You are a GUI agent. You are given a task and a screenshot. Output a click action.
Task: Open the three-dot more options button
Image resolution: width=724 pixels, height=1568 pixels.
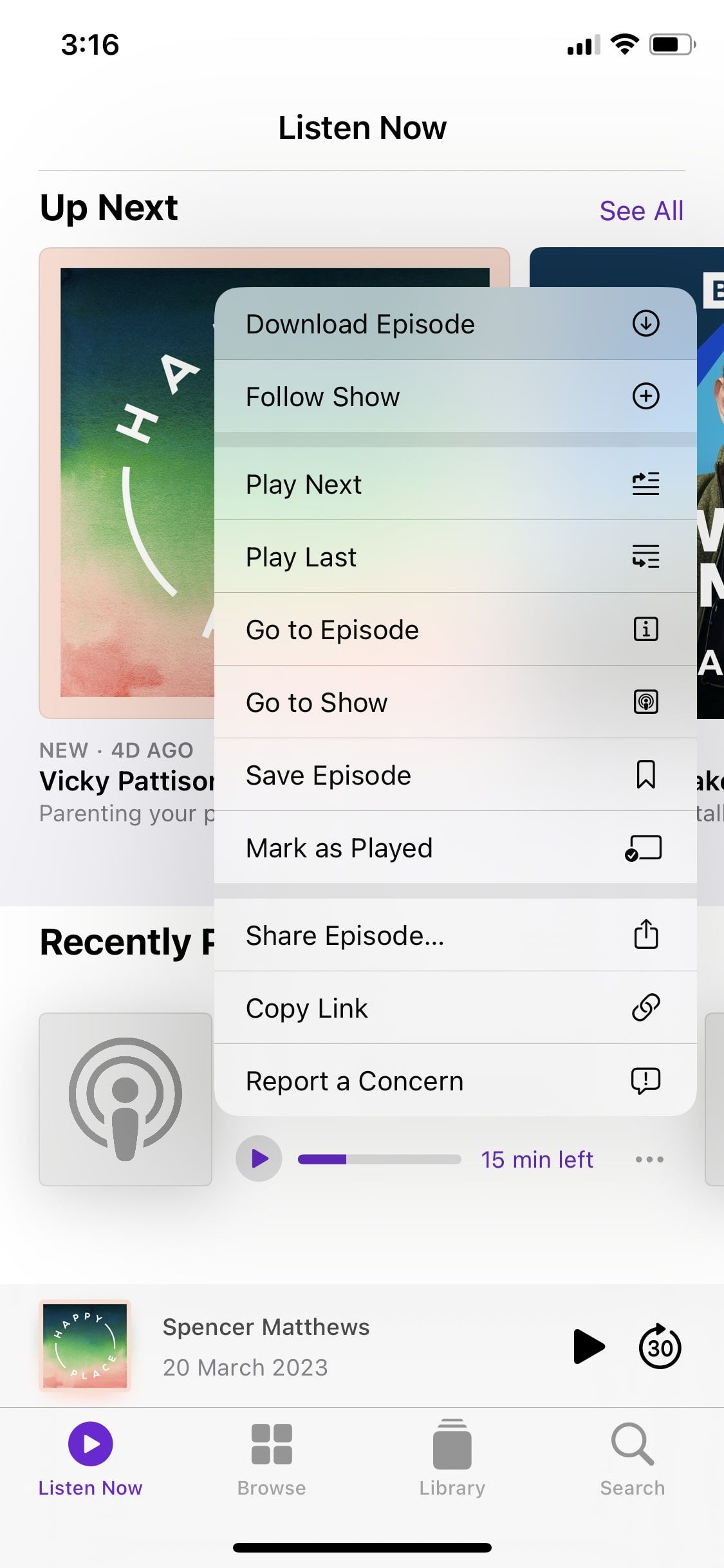pos(649,1159)
